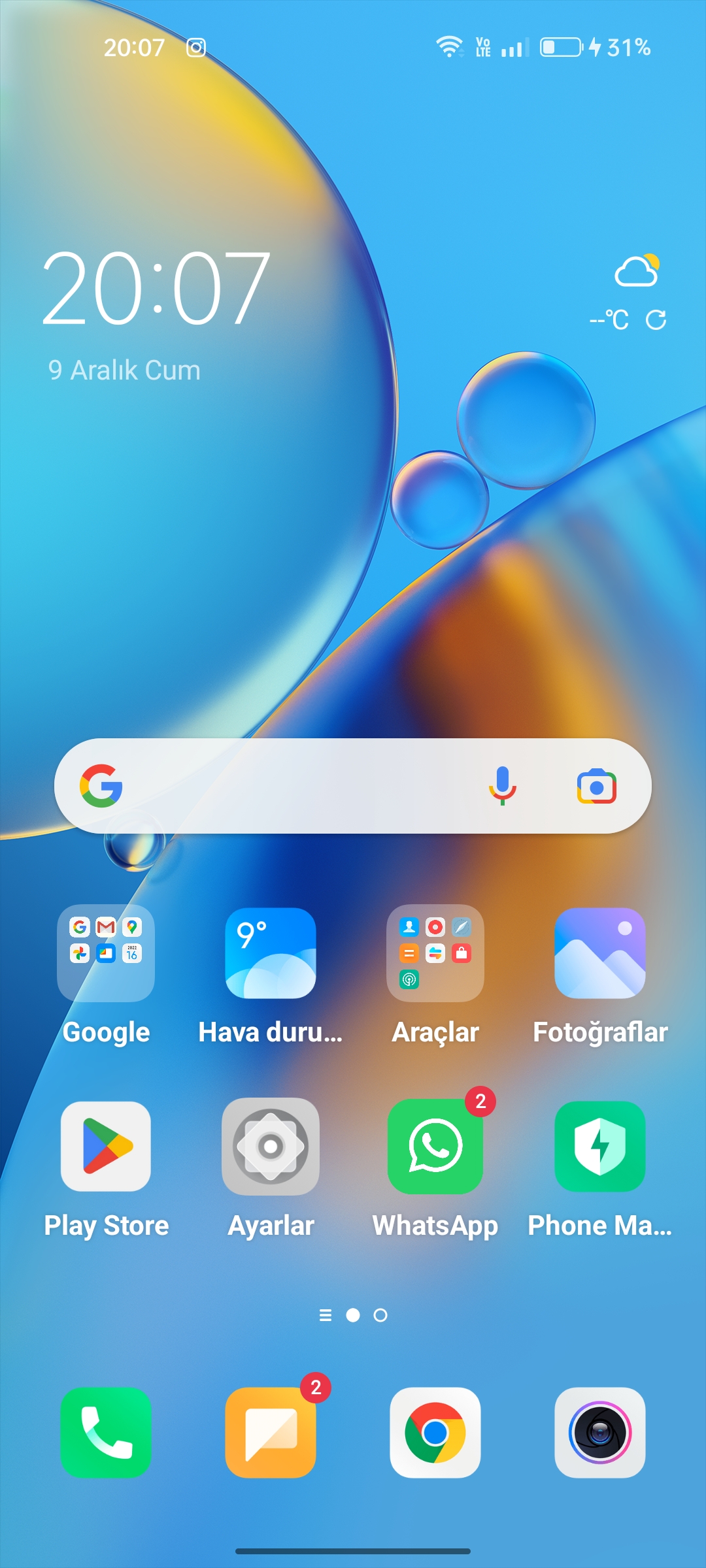Refresh the weather widget
The height and width of the screenshot is (1568, 706).
click(x=656, y=319)
